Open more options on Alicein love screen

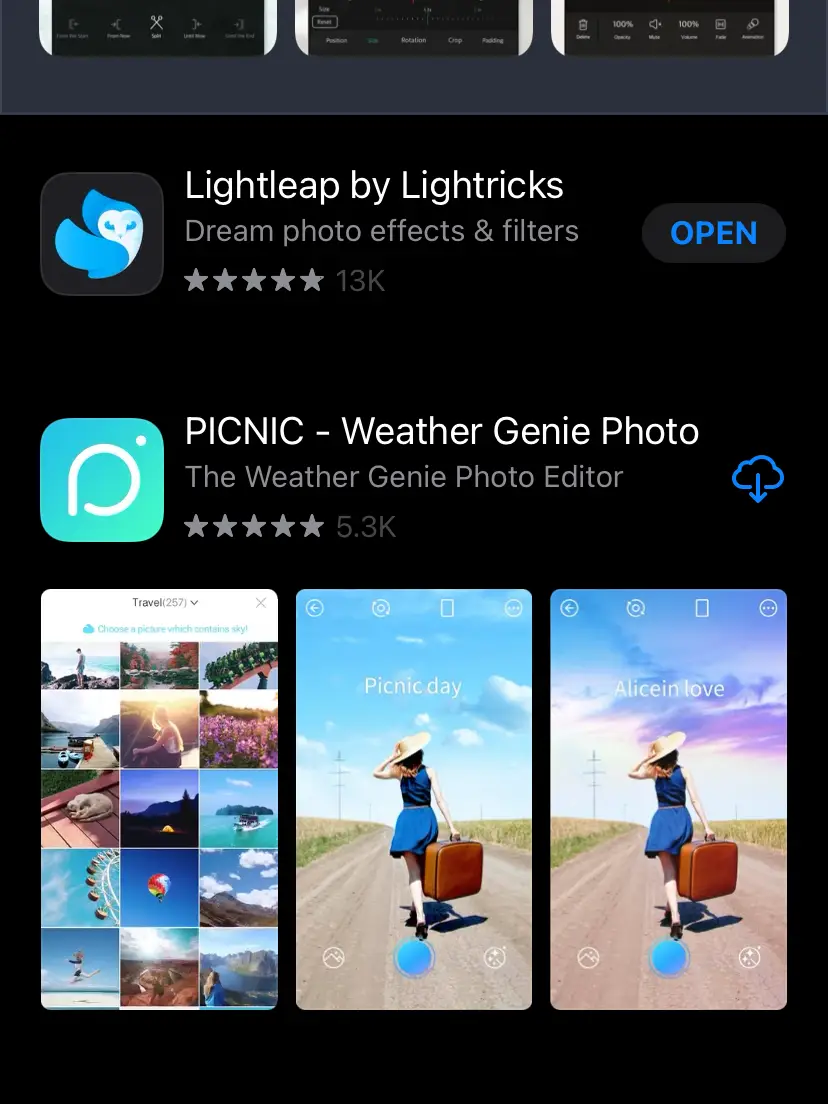pyautogui.click(x=766, y=608)
